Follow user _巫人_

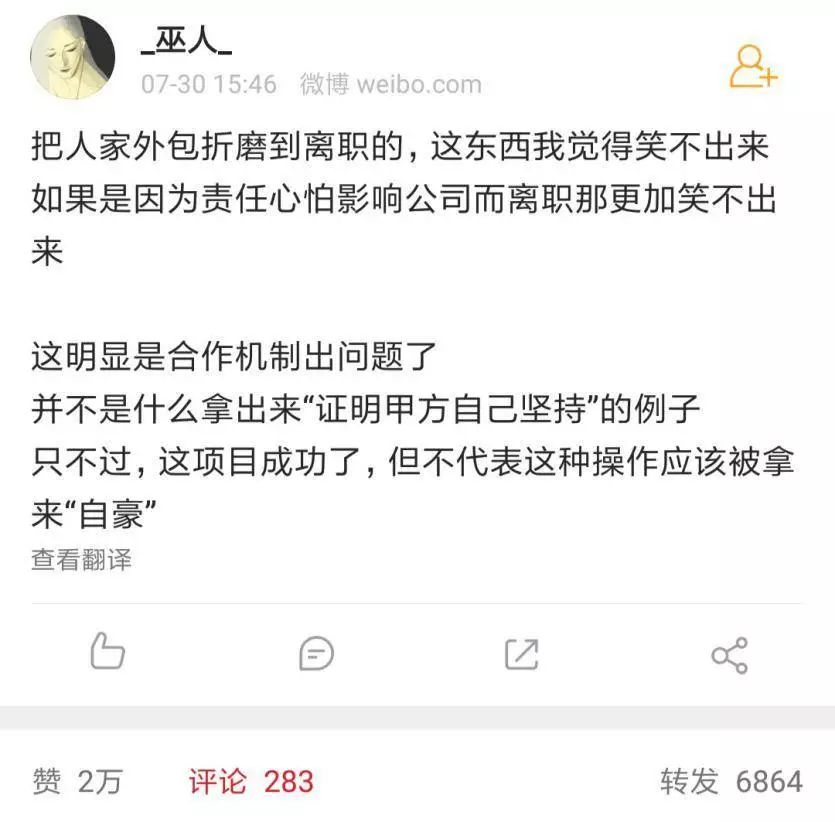pos(752,67)
